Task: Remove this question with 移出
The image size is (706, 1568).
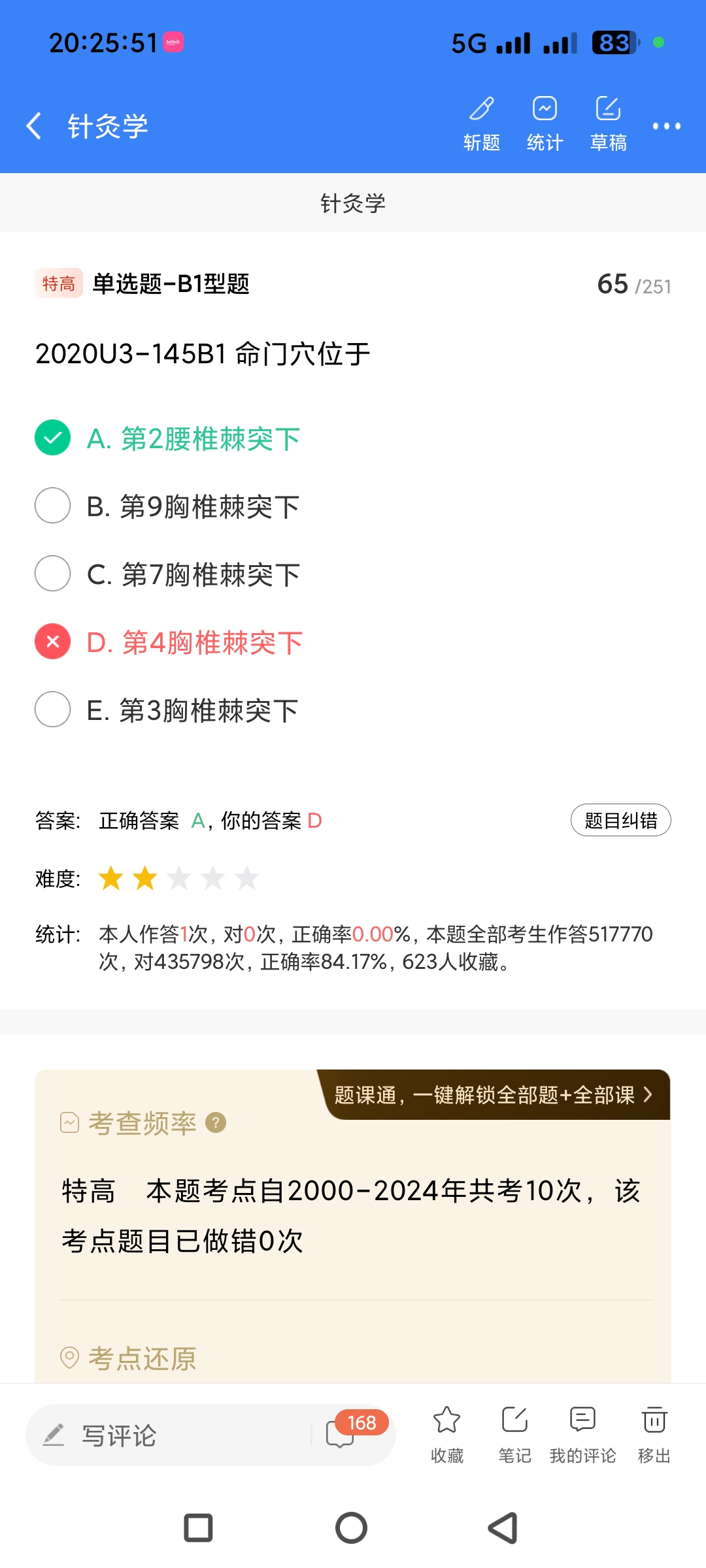Action: point(654,1433)
